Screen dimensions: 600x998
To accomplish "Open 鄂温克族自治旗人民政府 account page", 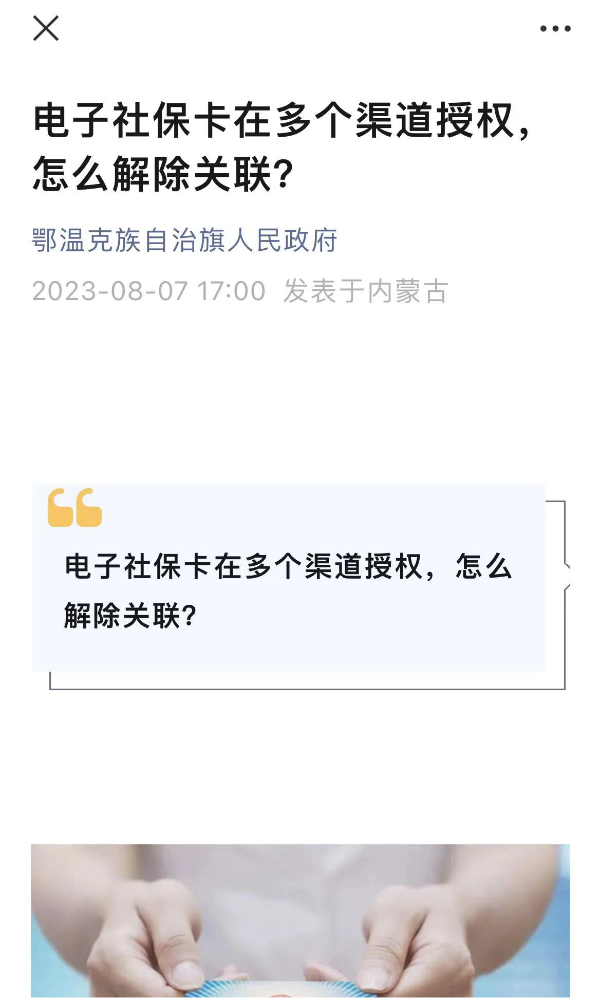I will tap(185, 241).
